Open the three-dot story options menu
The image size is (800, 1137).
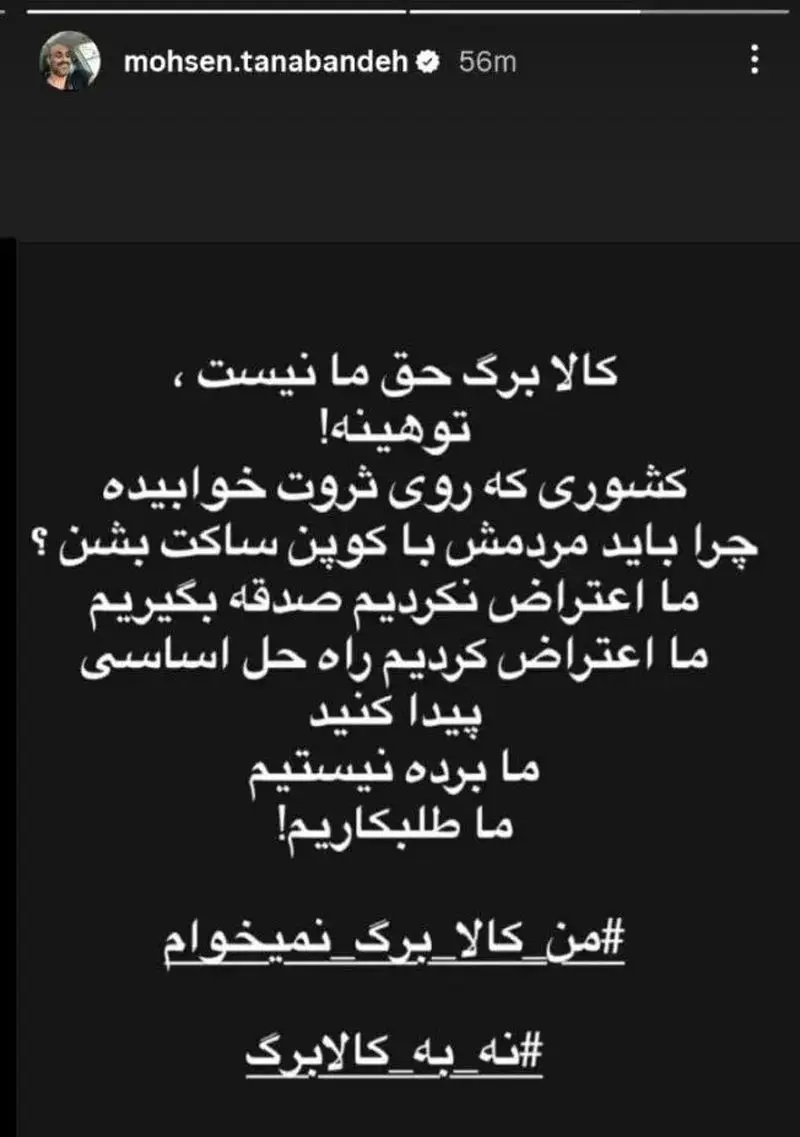click(x=757, y=58)
